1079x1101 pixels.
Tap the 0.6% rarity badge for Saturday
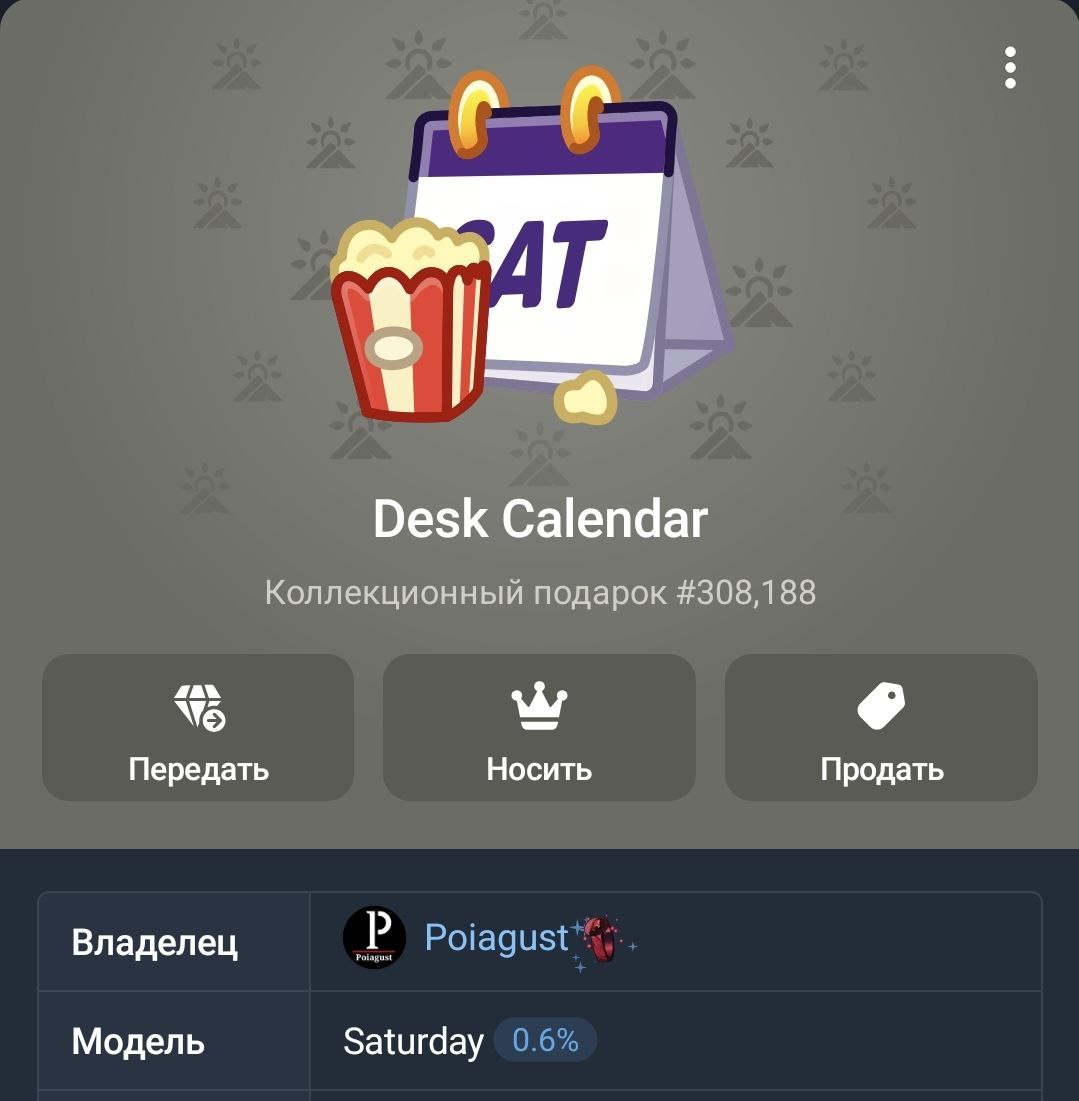click(x=545, y=1041)
